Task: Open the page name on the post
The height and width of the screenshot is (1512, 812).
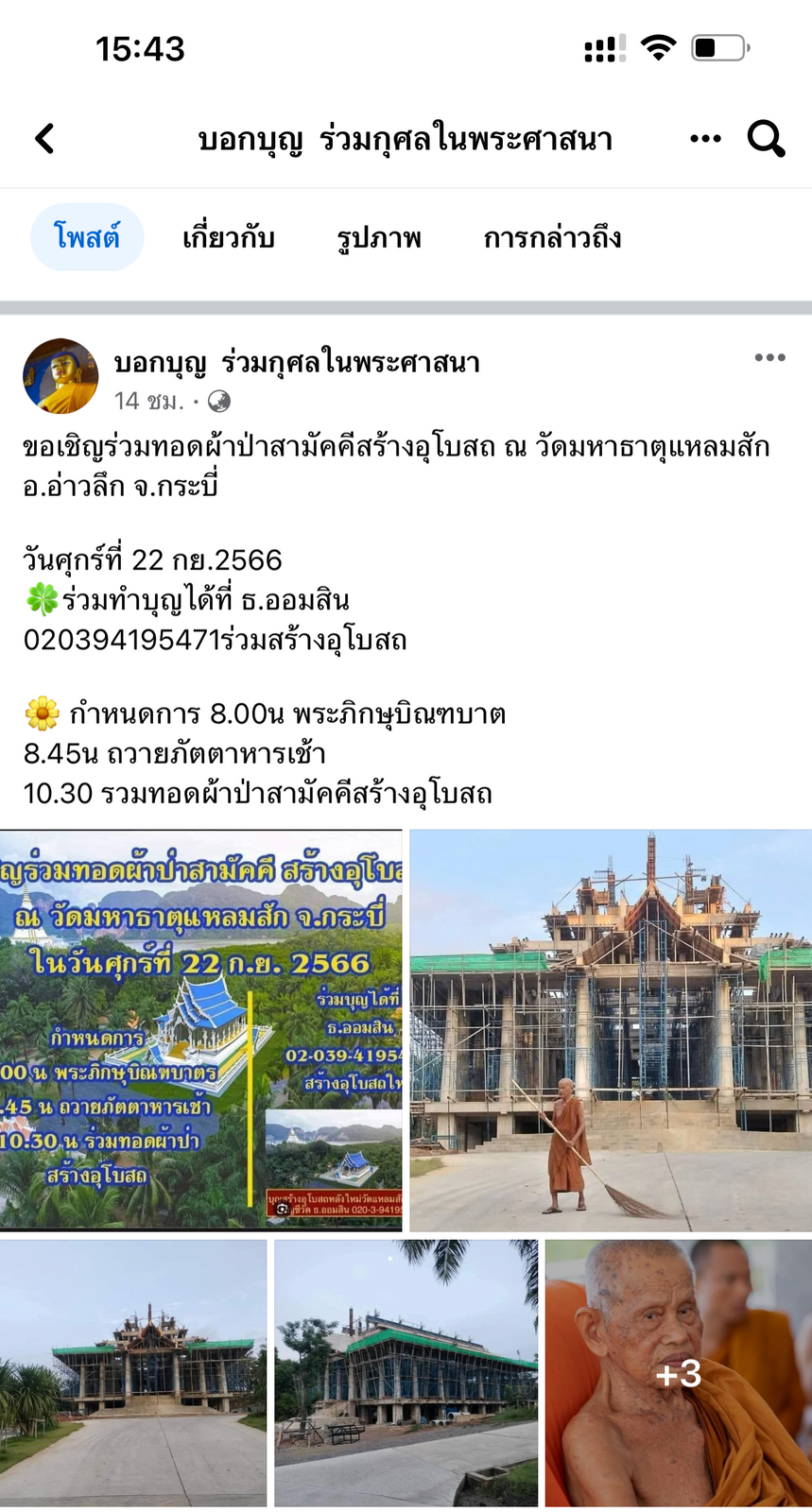Action: (x=297, y=362)
